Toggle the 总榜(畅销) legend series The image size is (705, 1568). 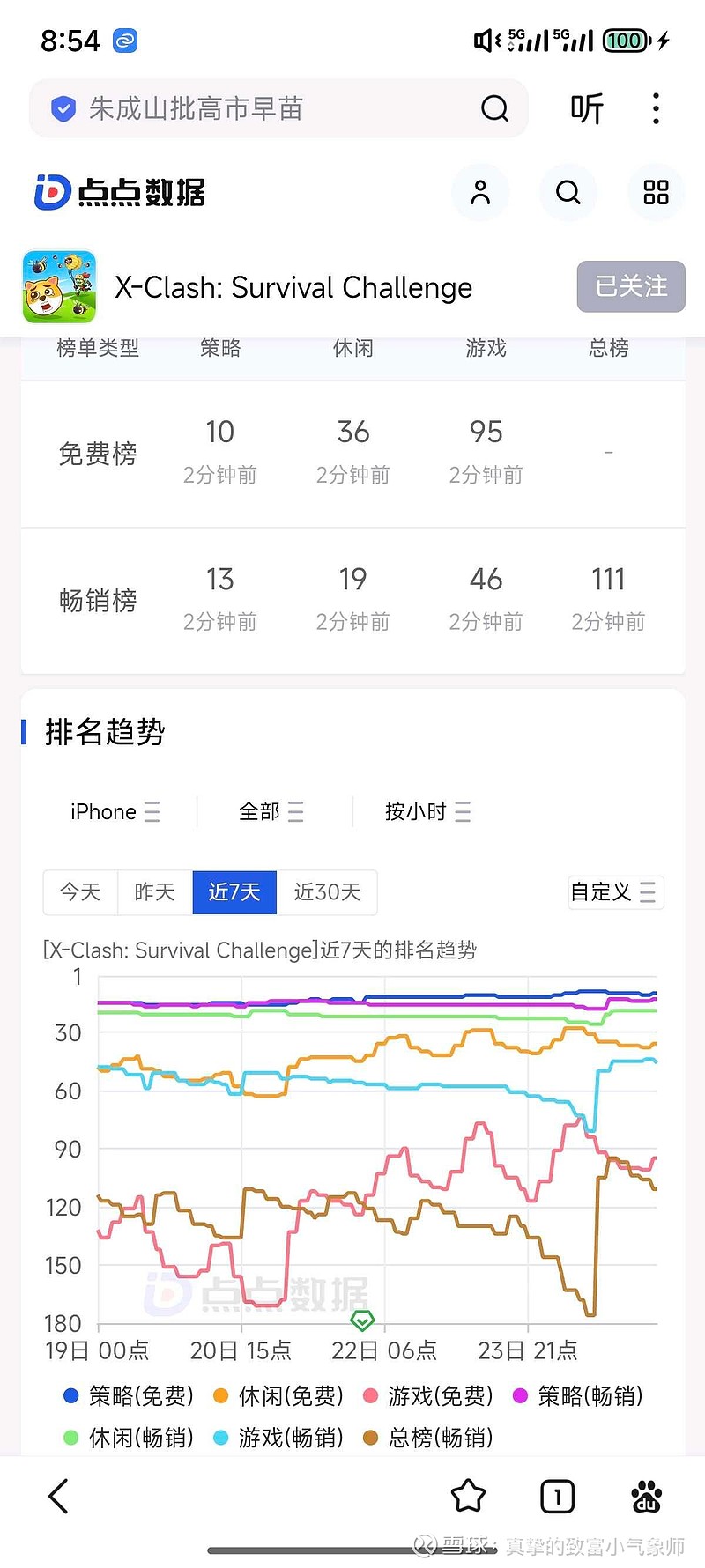[x=428, y=1438]
